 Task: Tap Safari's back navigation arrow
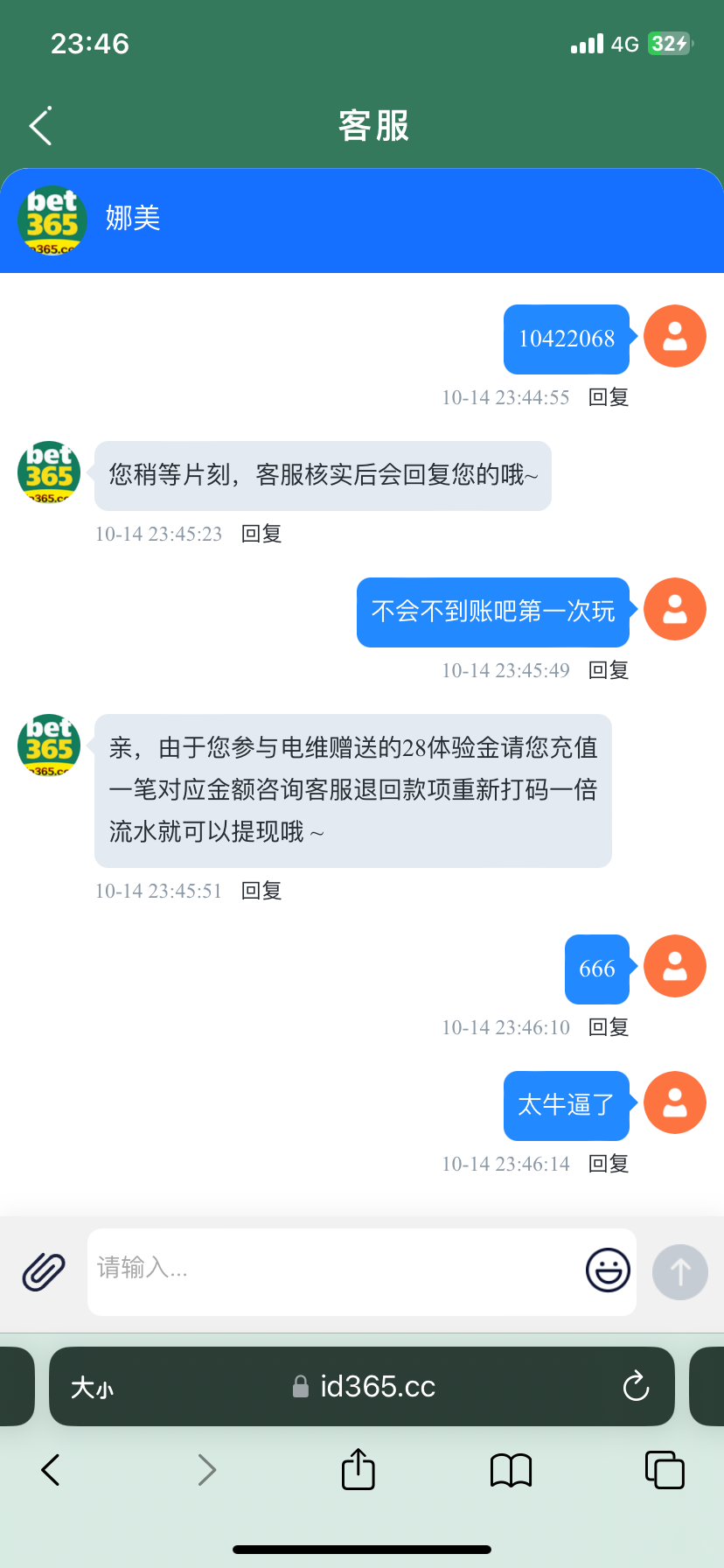[49, 1469]
